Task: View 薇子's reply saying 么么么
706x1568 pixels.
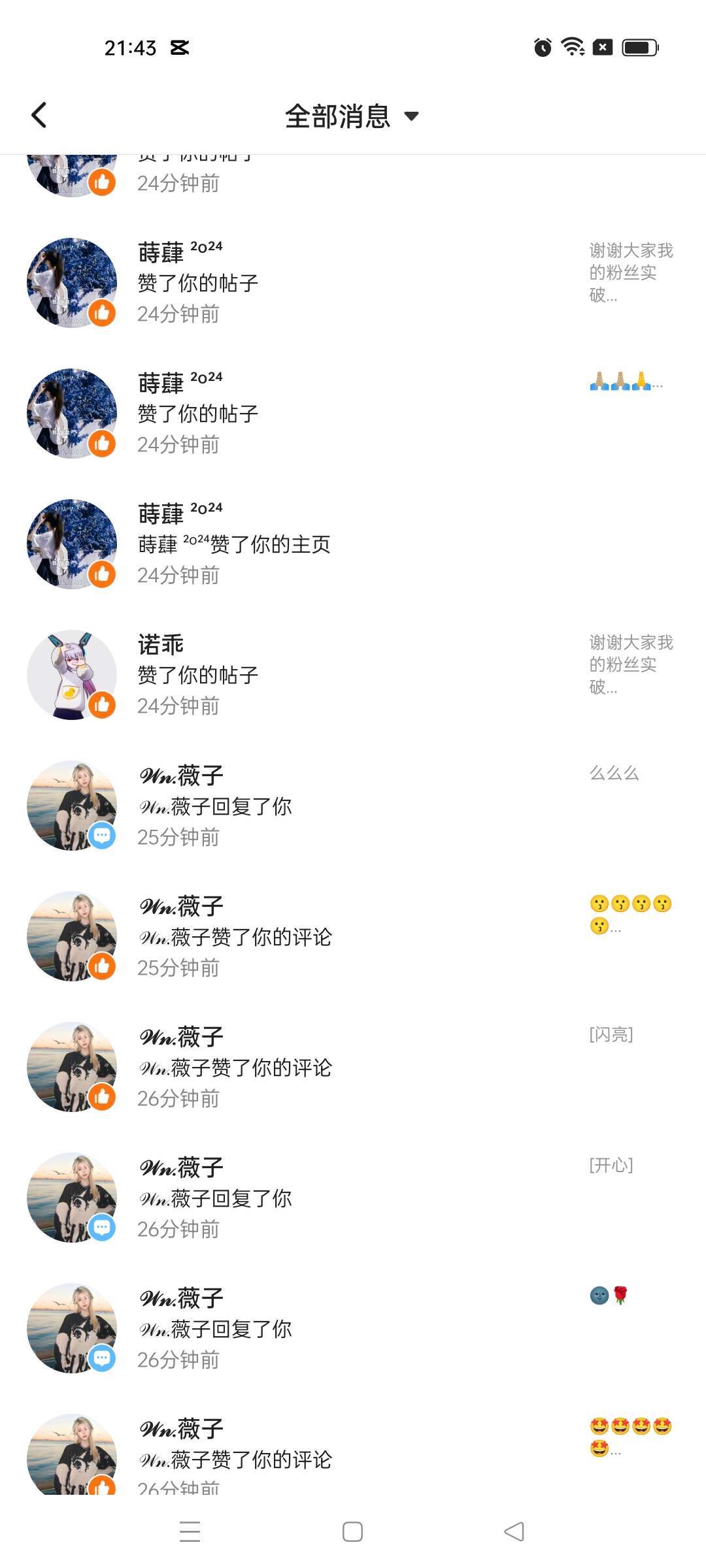Action: pyautogui.click(x=353, y=805)
